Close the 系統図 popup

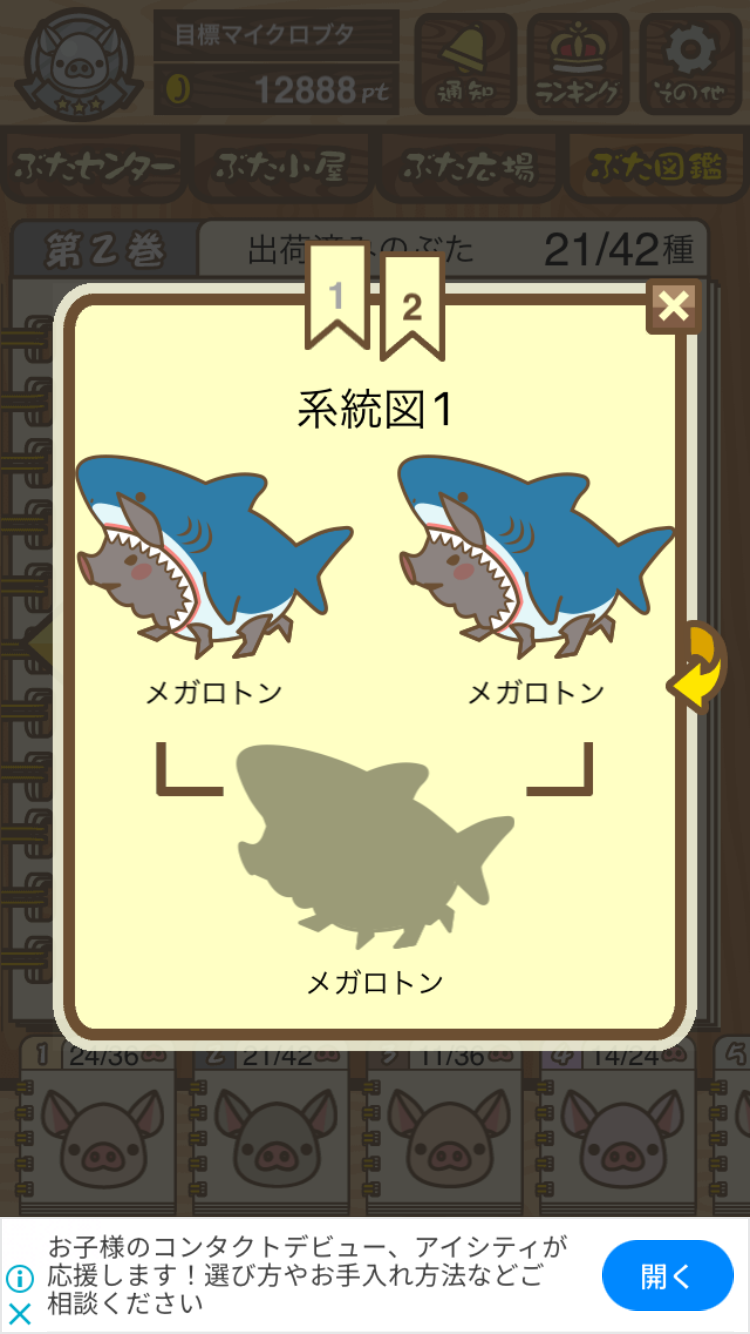pos(673,306)
